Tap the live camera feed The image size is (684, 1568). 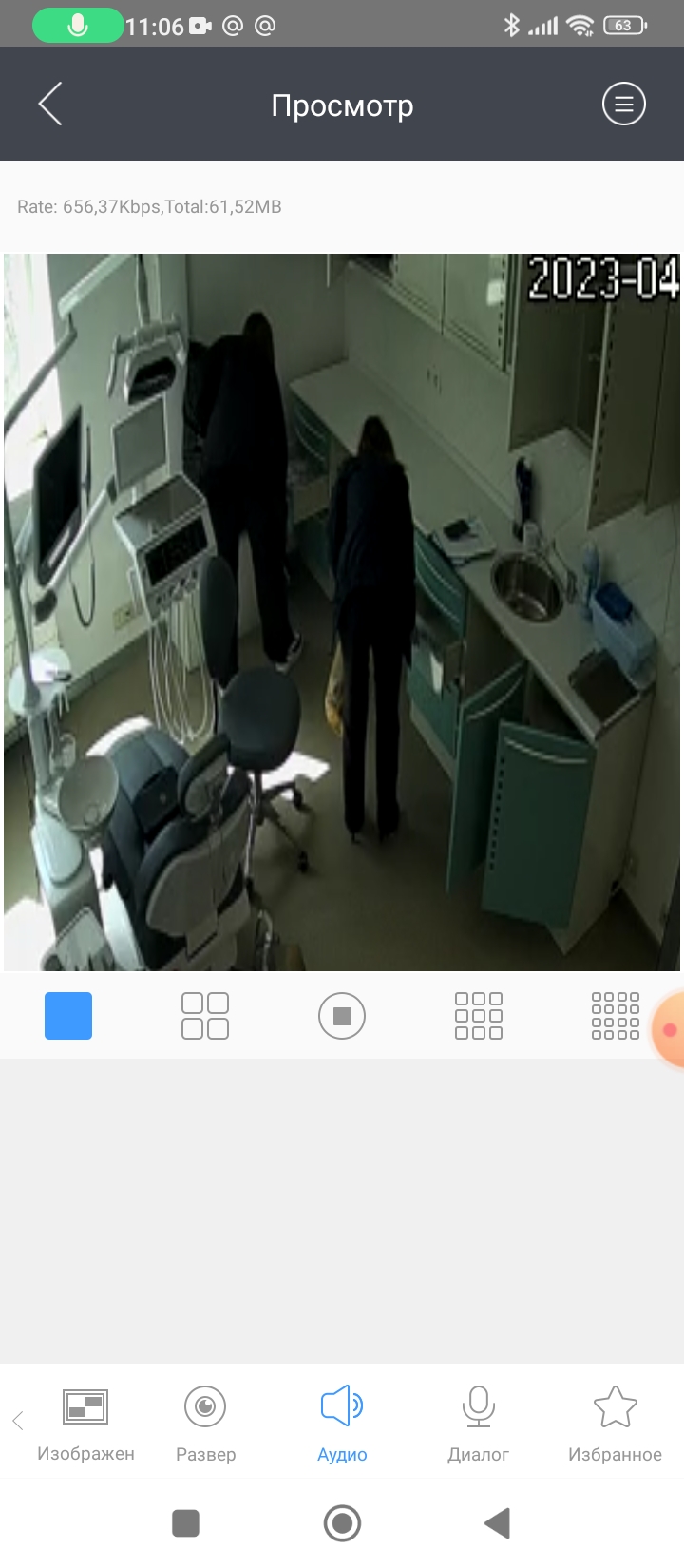tap(342, 612)
